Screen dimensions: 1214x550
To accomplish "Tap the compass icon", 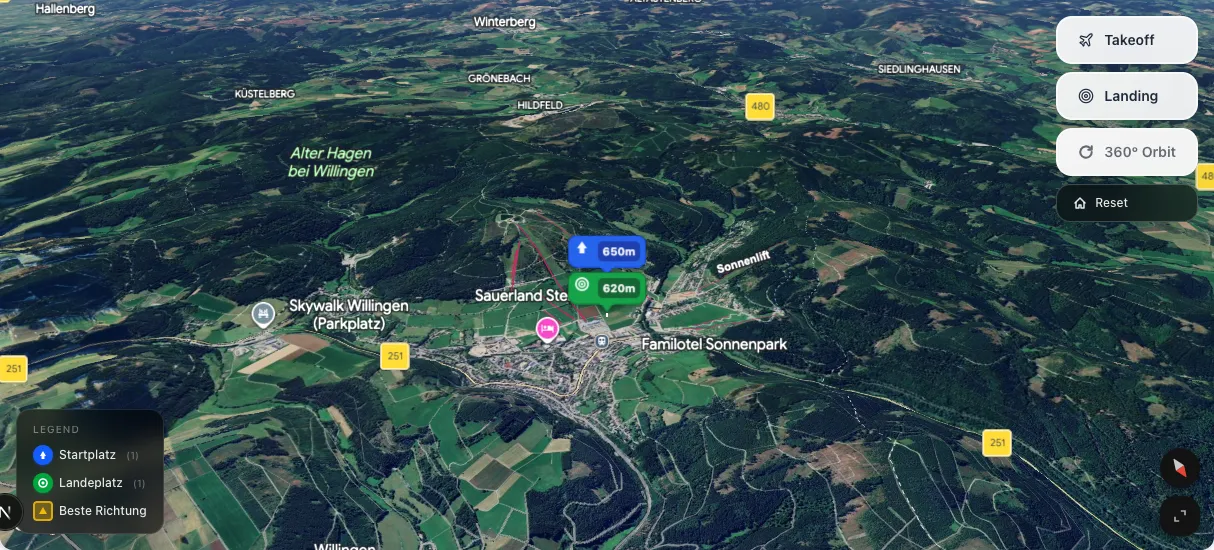I will coord(1180,468).
